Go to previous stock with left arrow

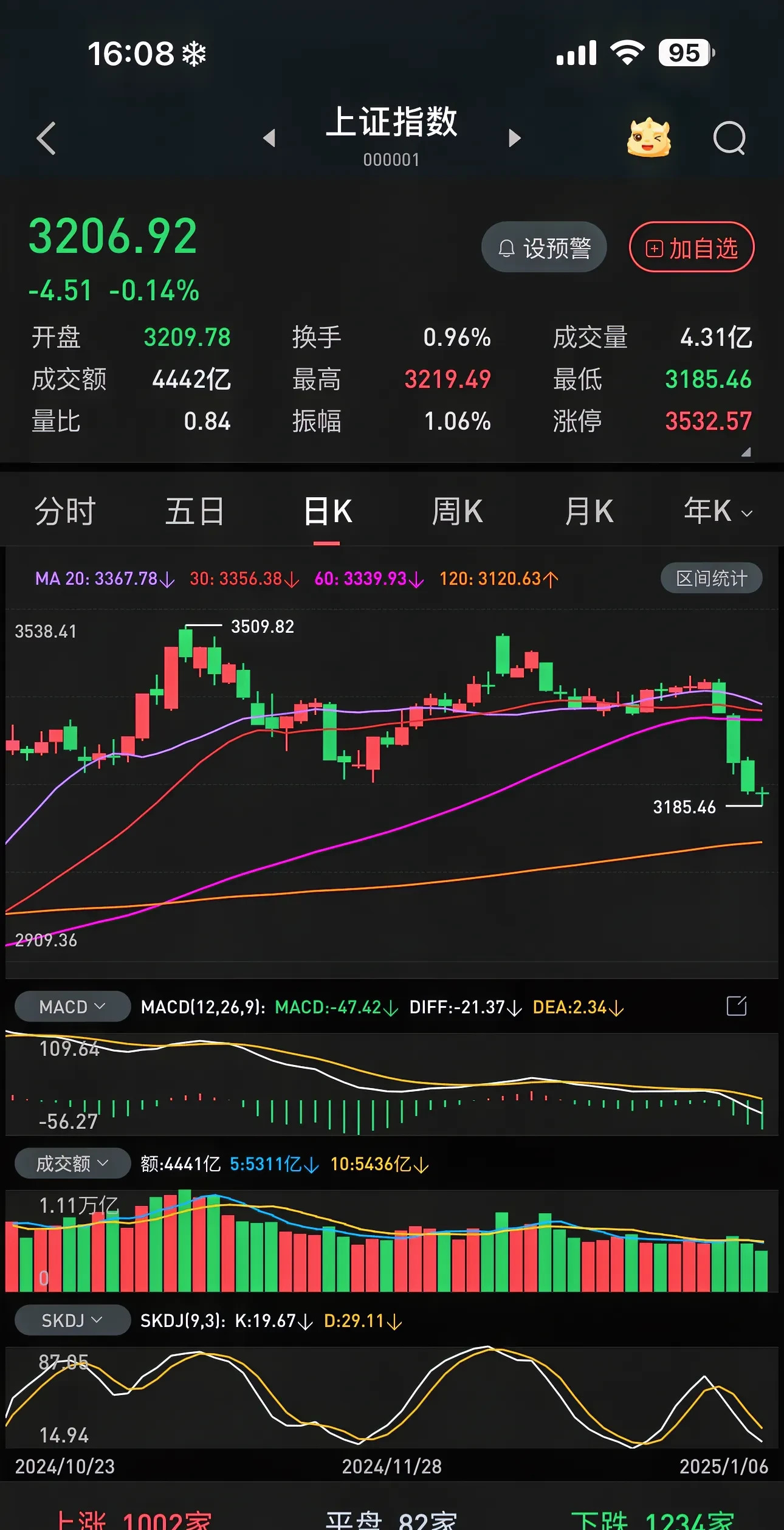coord(269,139)
